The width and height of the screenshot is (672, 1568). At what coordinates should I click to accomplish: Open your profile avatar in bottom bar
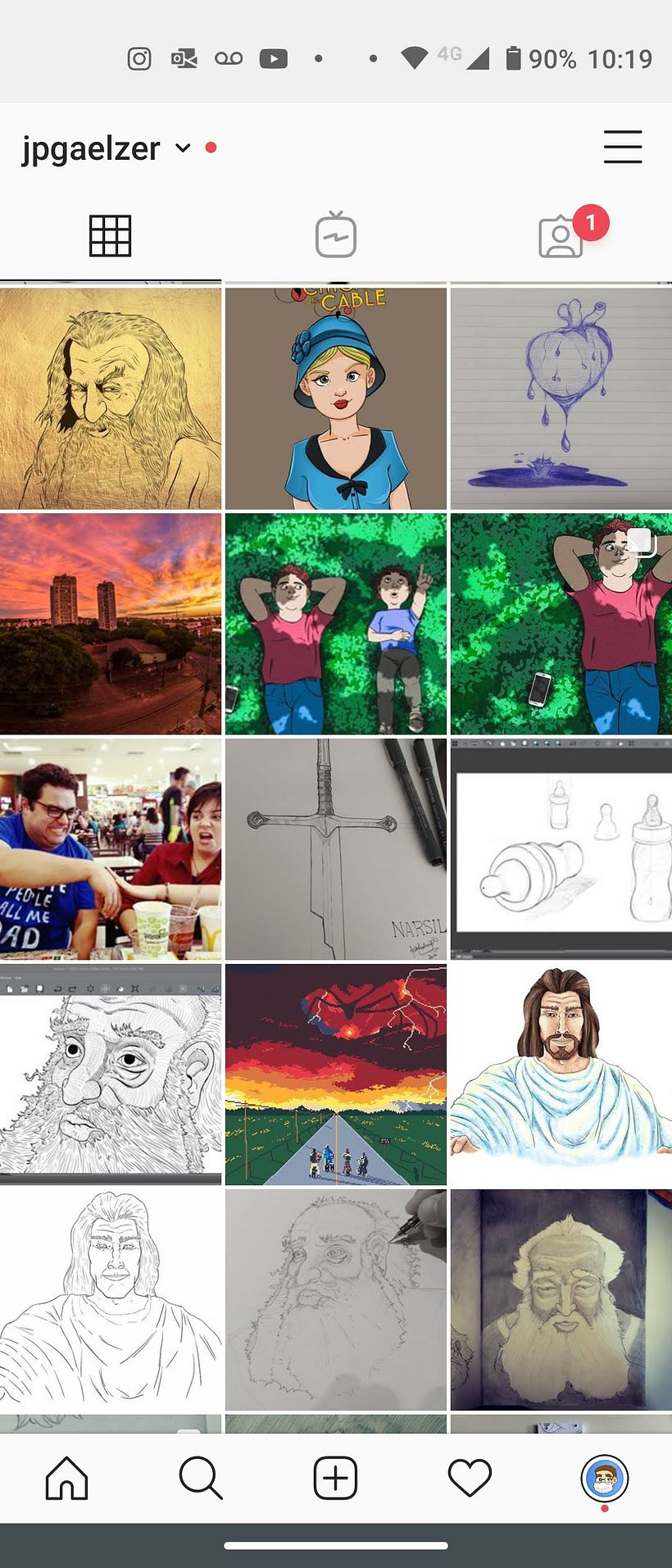click(604, 1478)
